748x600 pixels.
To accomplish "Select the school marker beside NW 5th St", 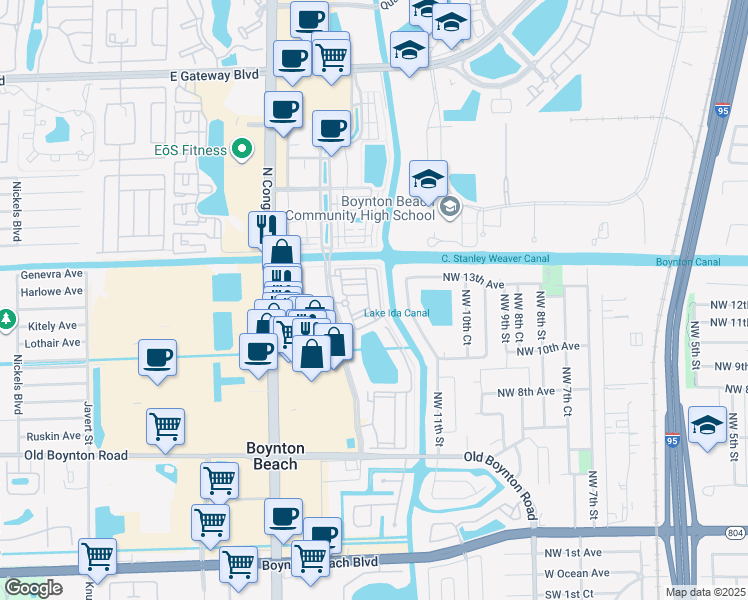I will [x=707, y=424].
